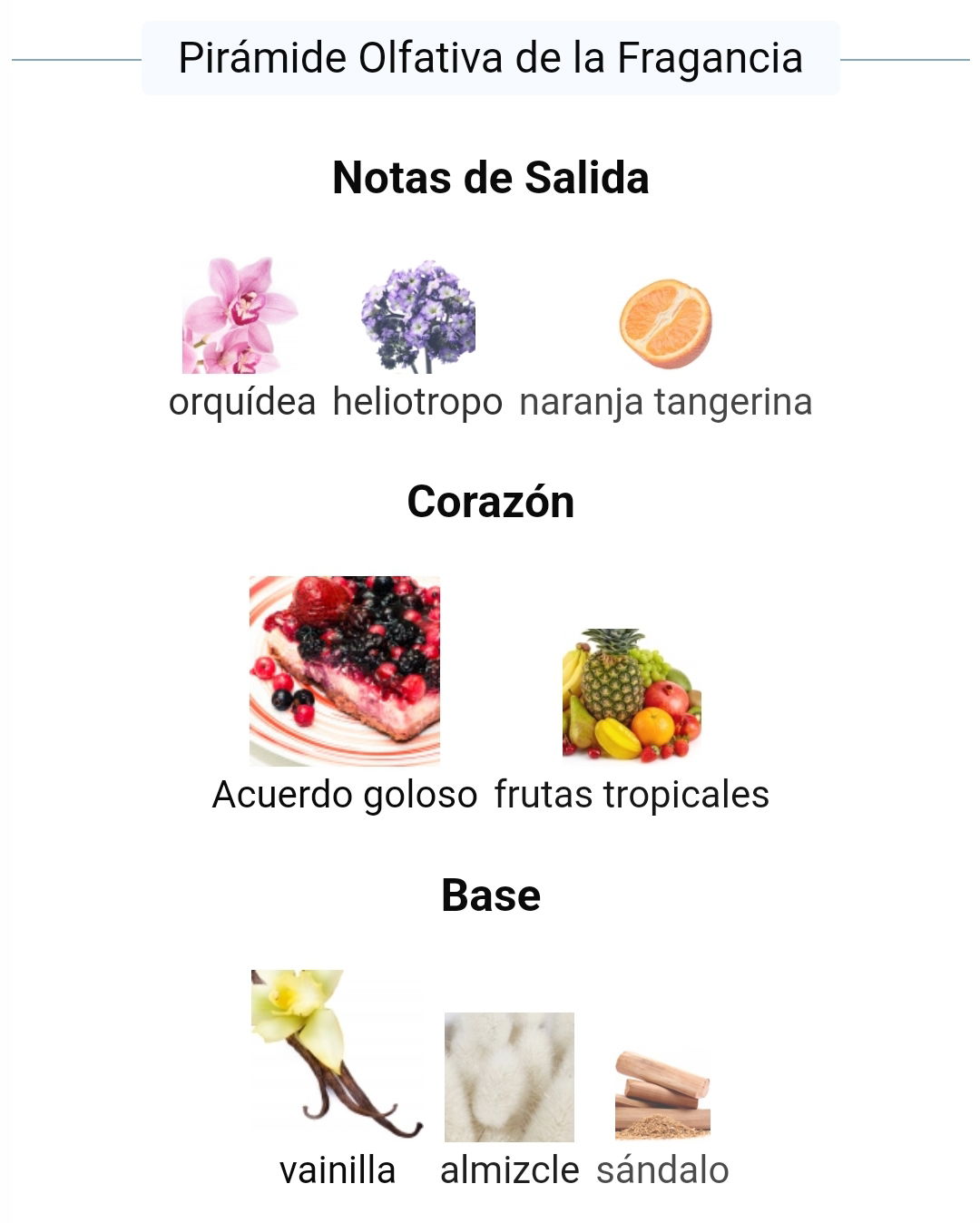
Task: Tap the sándalo note
Action: pyautogui.click(x=662, y=1095)
